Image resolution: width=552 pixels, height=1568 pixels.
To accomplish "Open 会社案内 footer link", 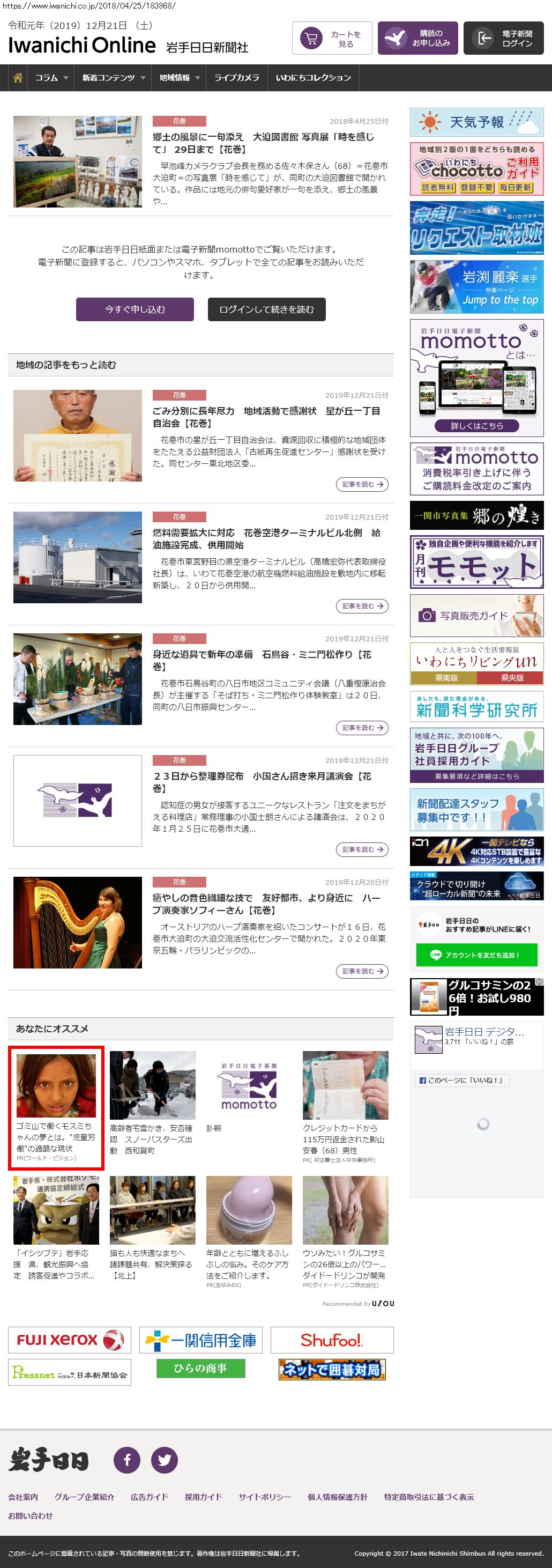I will point(23,1497).
